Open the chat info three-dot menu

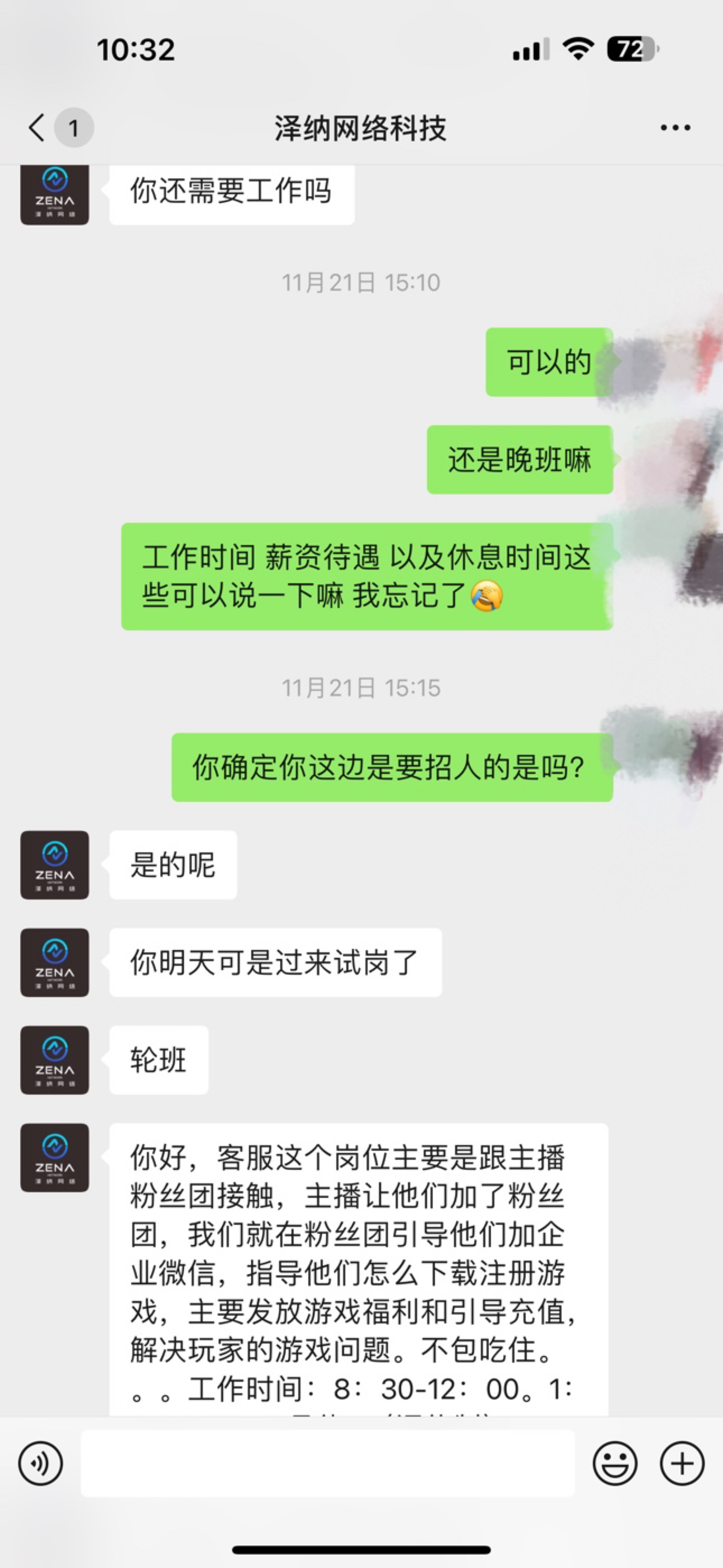point(675,128)
